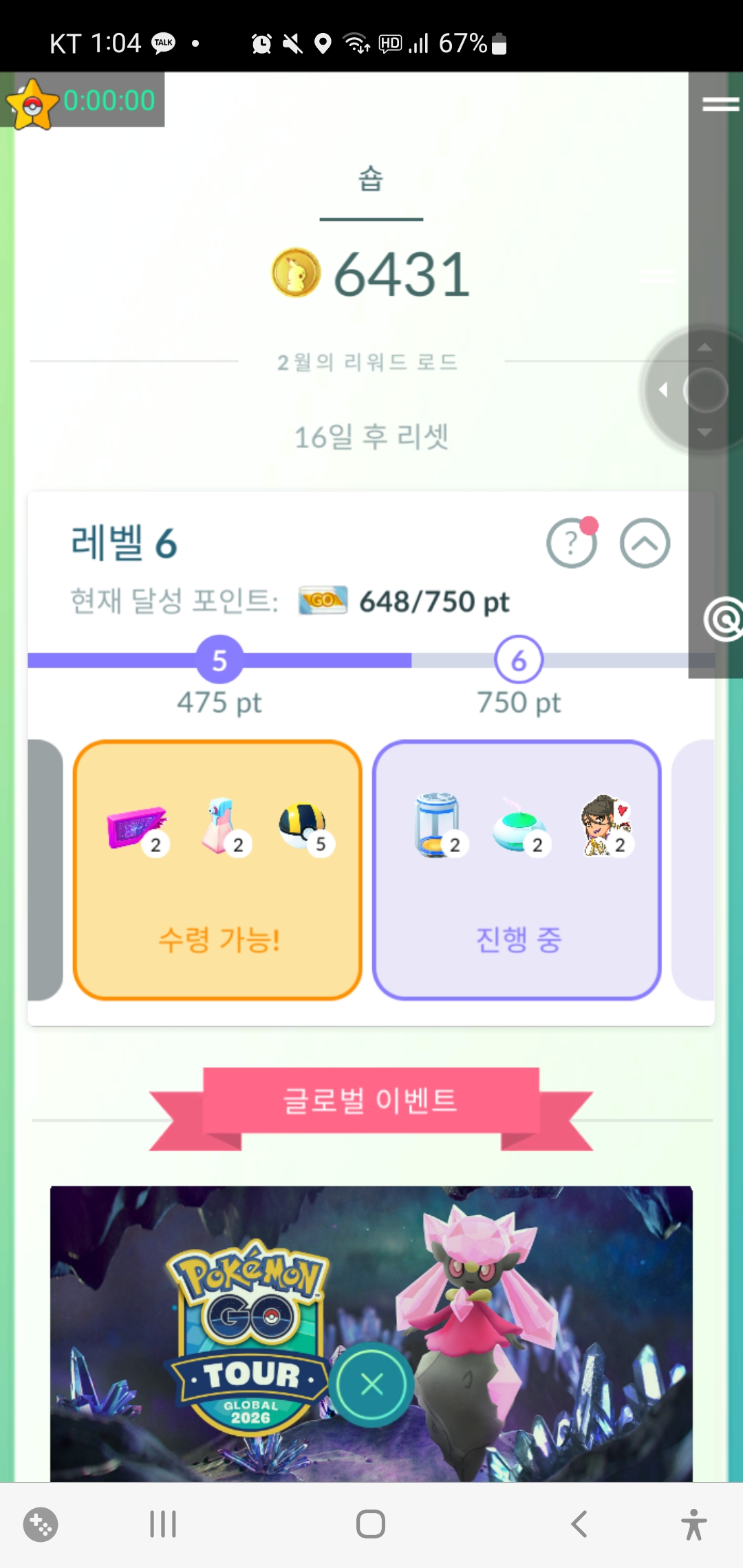The width and height of the screenshot is (743, 1568).
Task: Tap the star Poké Ball timer overlay
Action: coord(31,105)
